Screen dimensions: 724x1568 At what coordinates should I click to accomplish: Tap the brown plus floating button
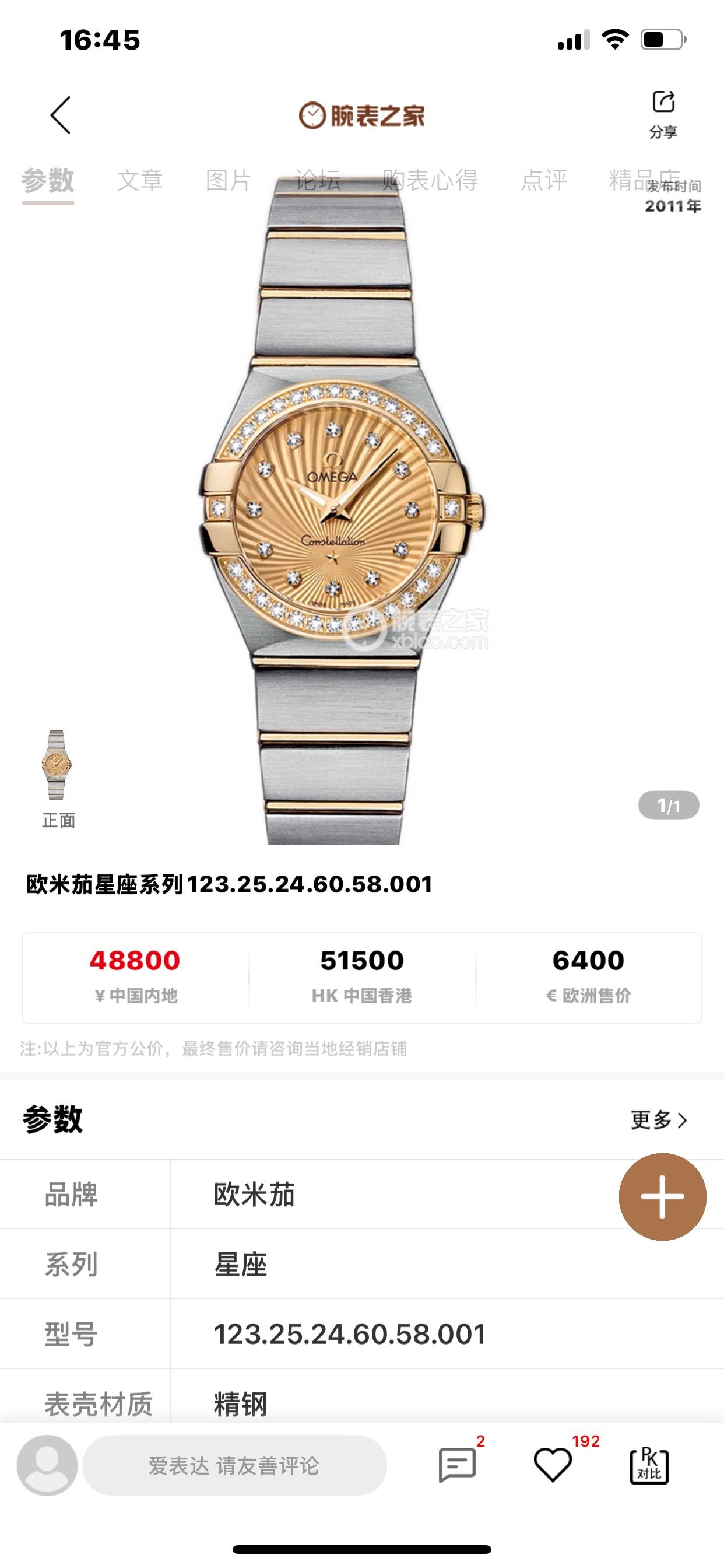tap(662, 1196)
